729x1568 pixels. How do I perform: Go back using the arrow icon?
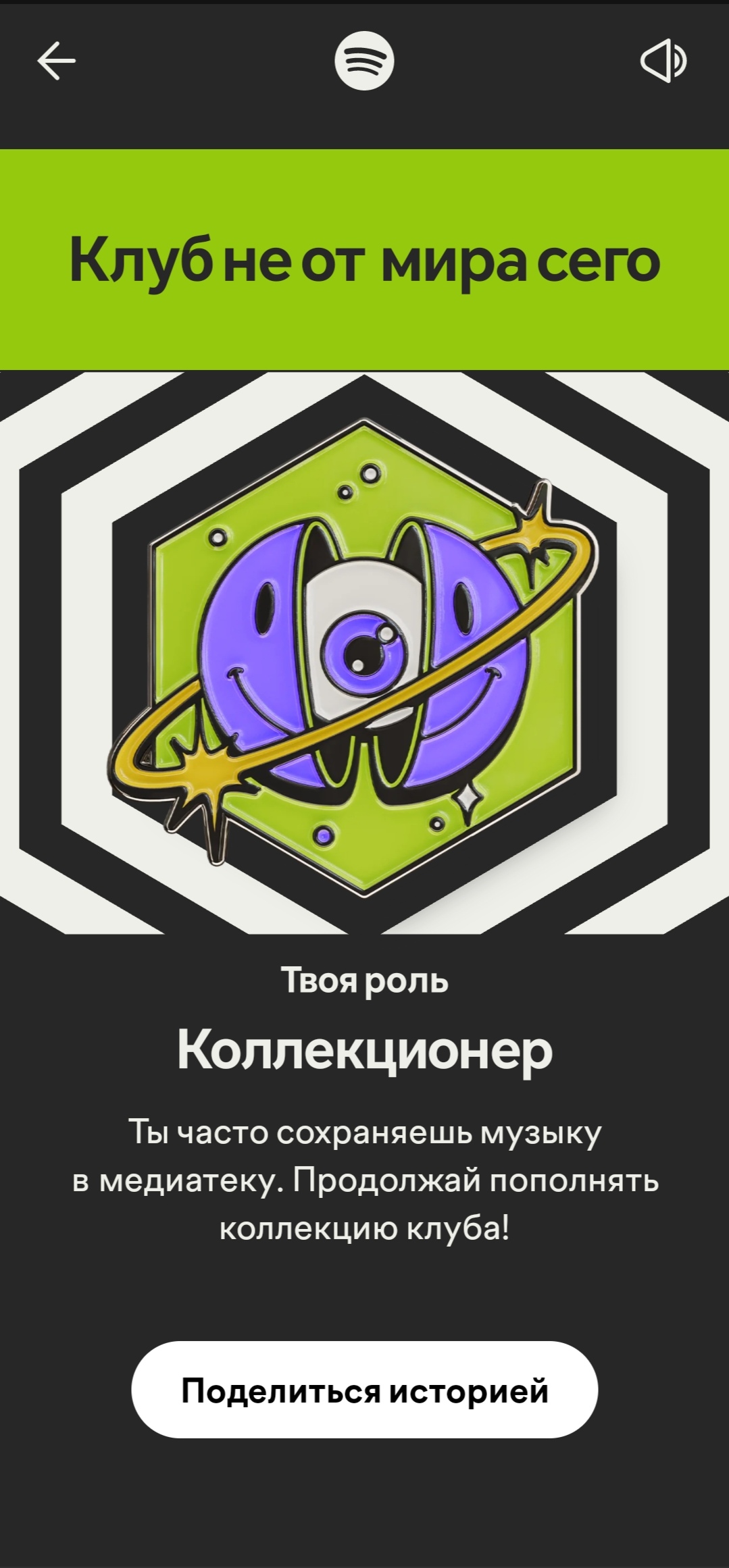point(56,61)
